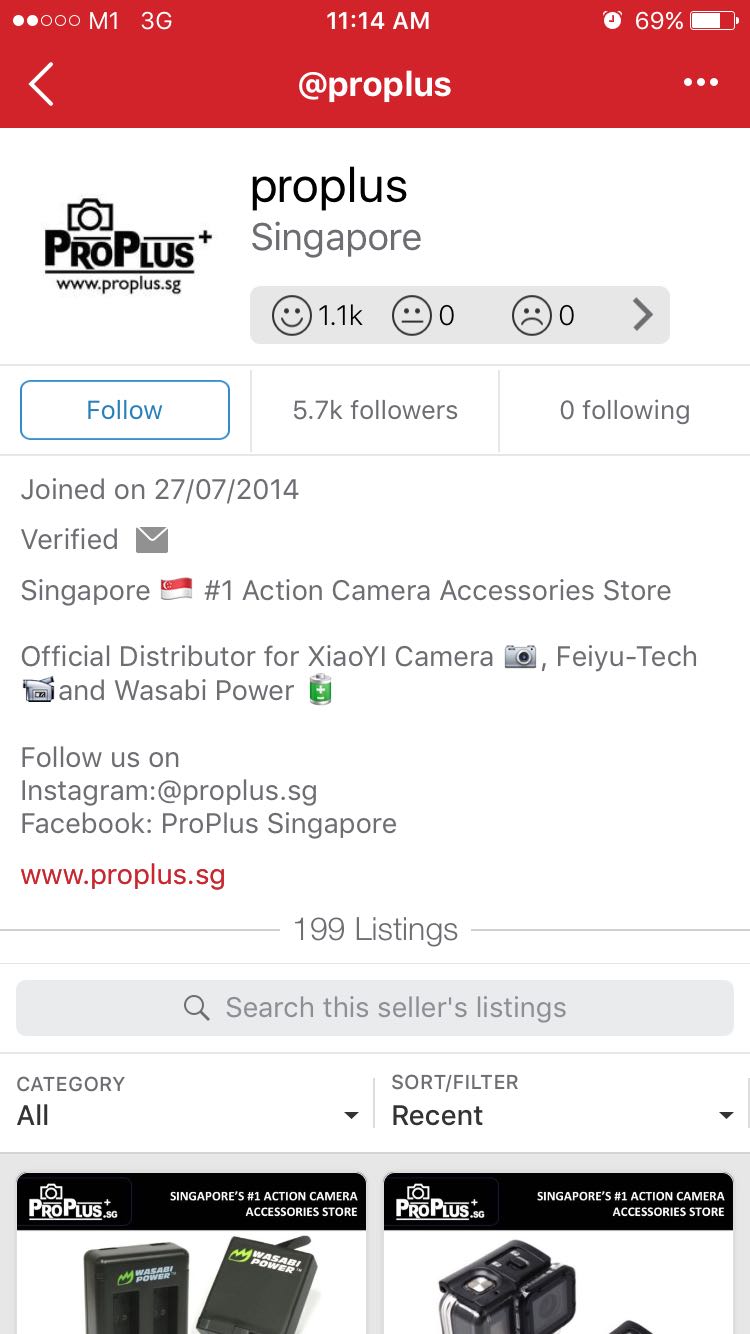View the 5.7k followers list

pos(375,410)
